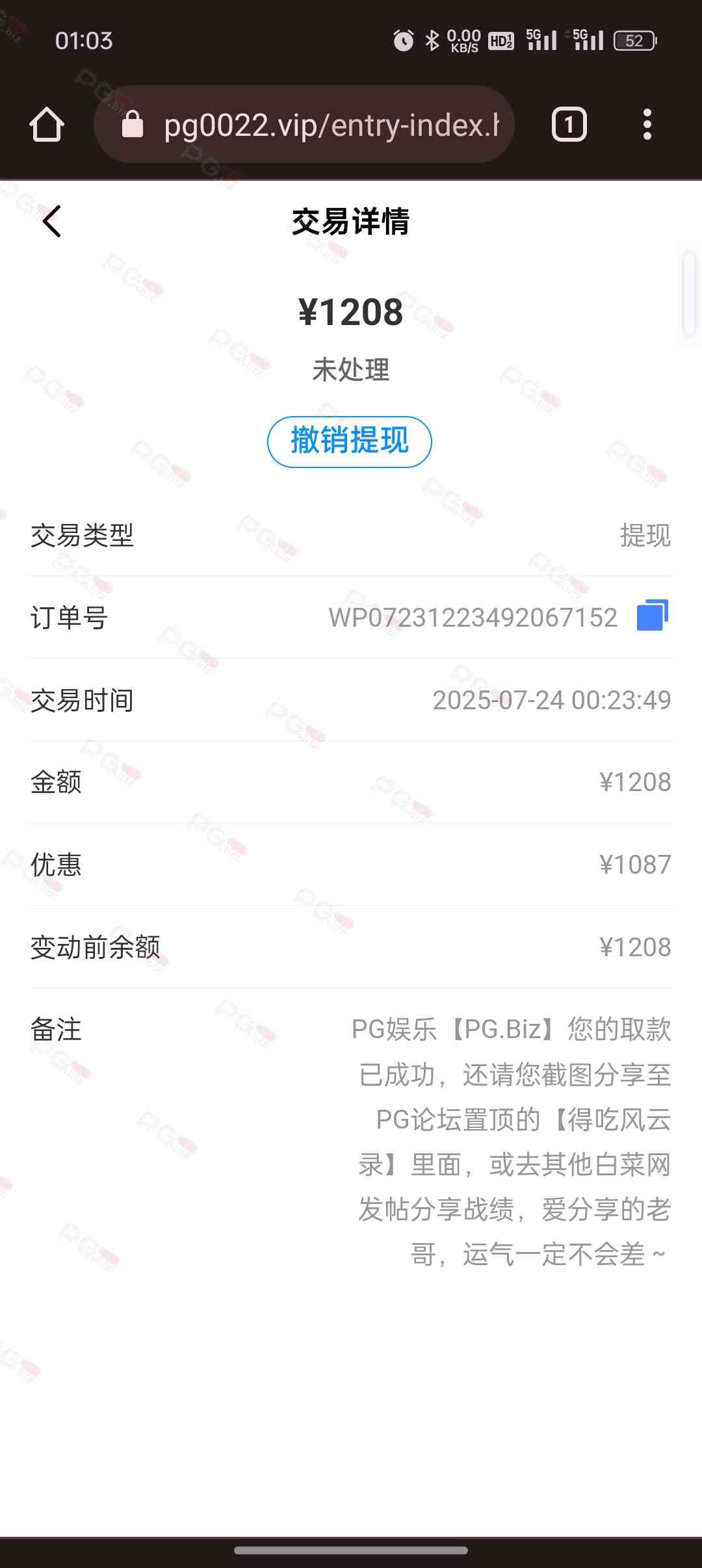This screenshot has width=702, height=1568.
Task: Open the browser overflow menu
Action: click(647, 124)
